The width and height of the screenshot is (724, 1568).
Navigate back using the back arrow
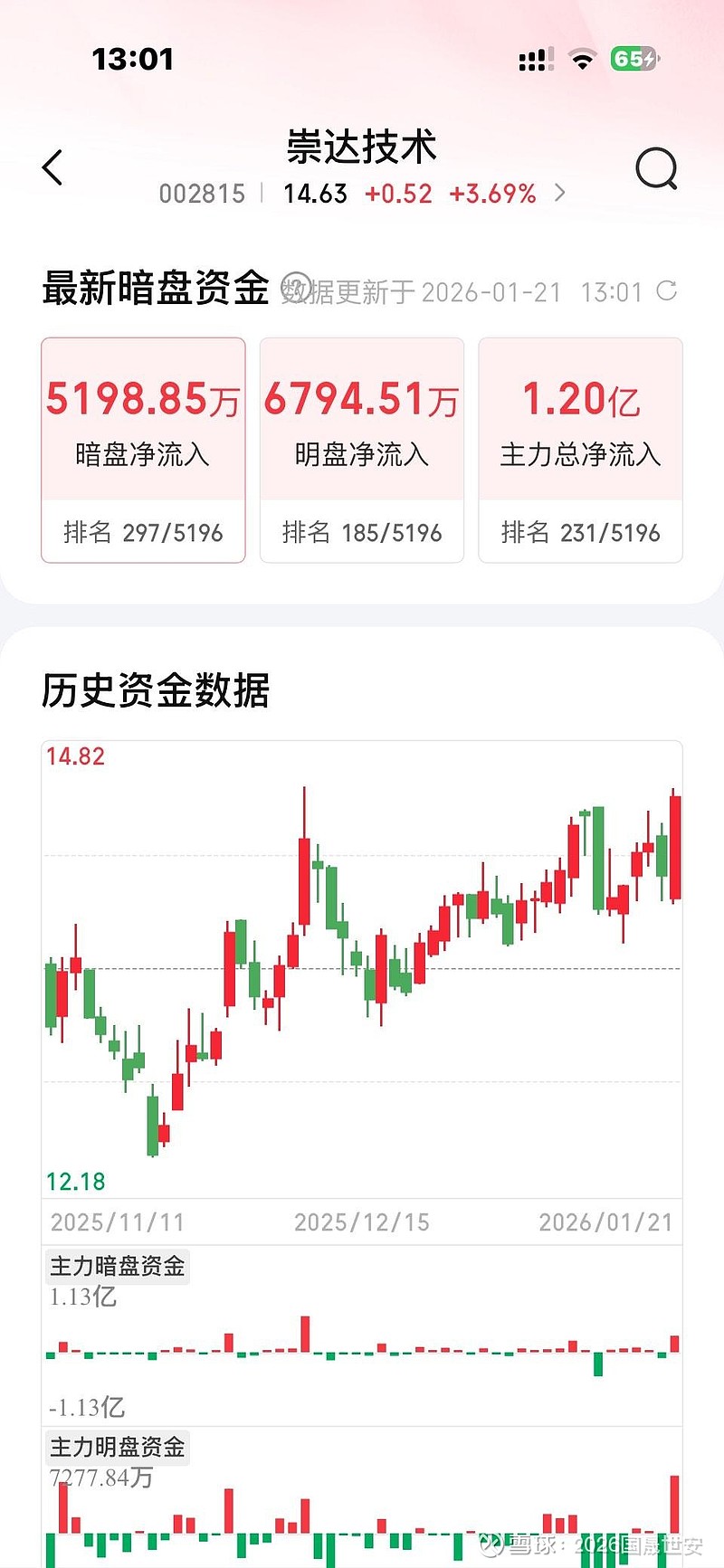pyautogui.click(x=52, y=167)
